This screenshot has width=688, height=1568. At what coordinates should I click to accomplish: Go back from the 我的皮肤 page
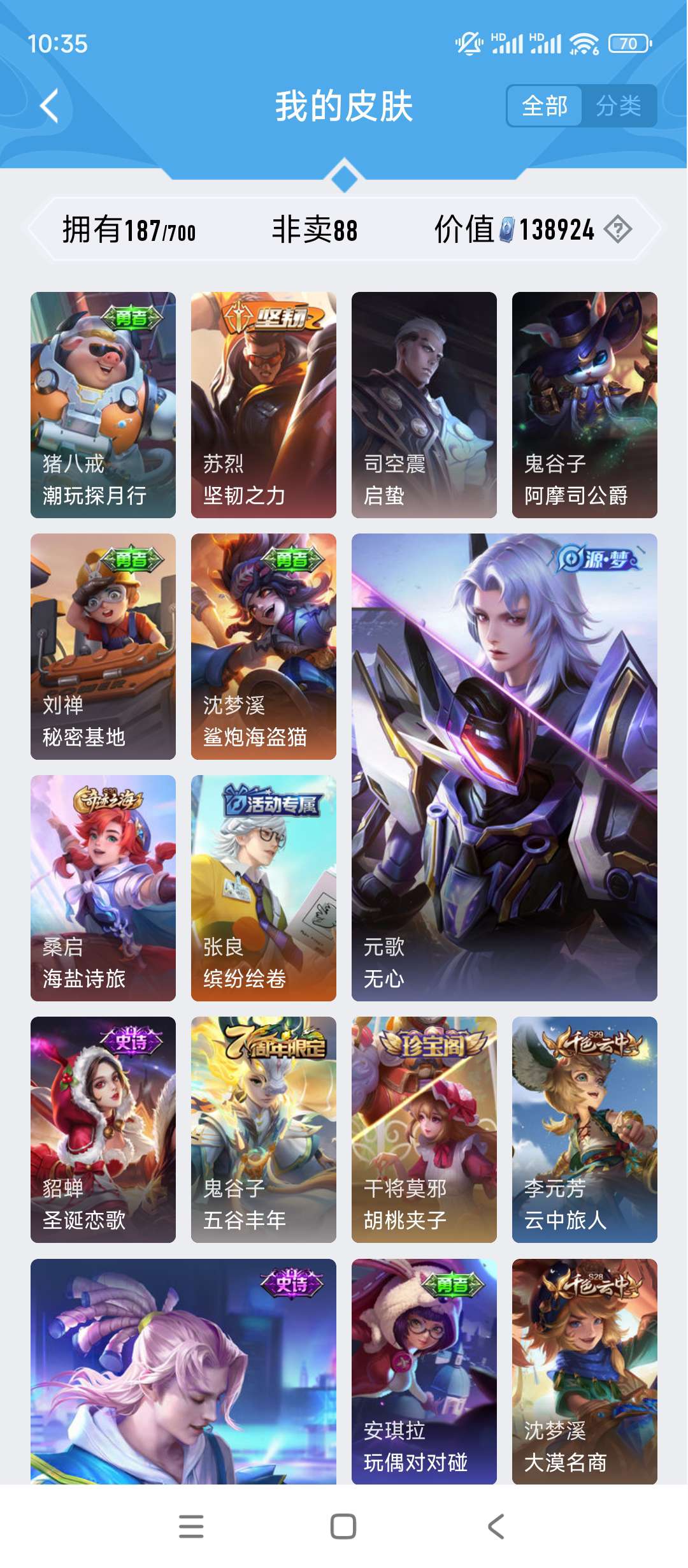click(x=50, y=106)
